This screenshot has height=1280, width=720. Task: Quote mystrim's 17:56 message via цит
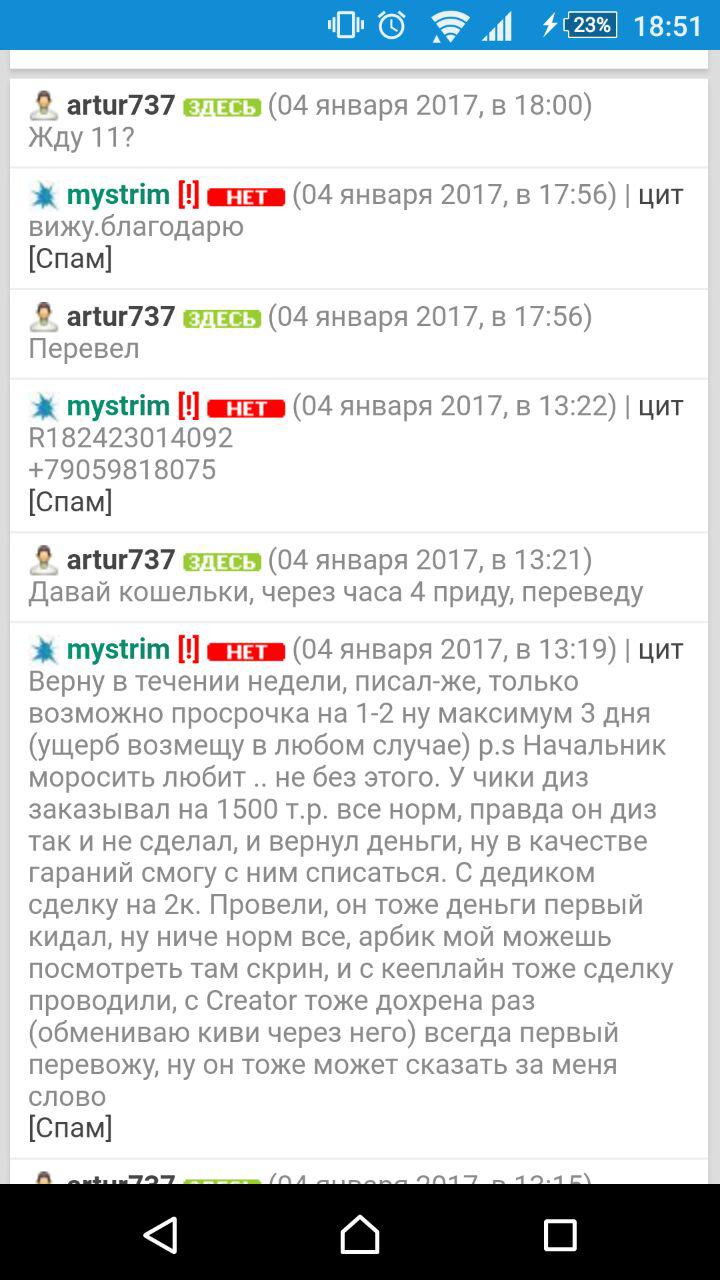coord(661,195)
